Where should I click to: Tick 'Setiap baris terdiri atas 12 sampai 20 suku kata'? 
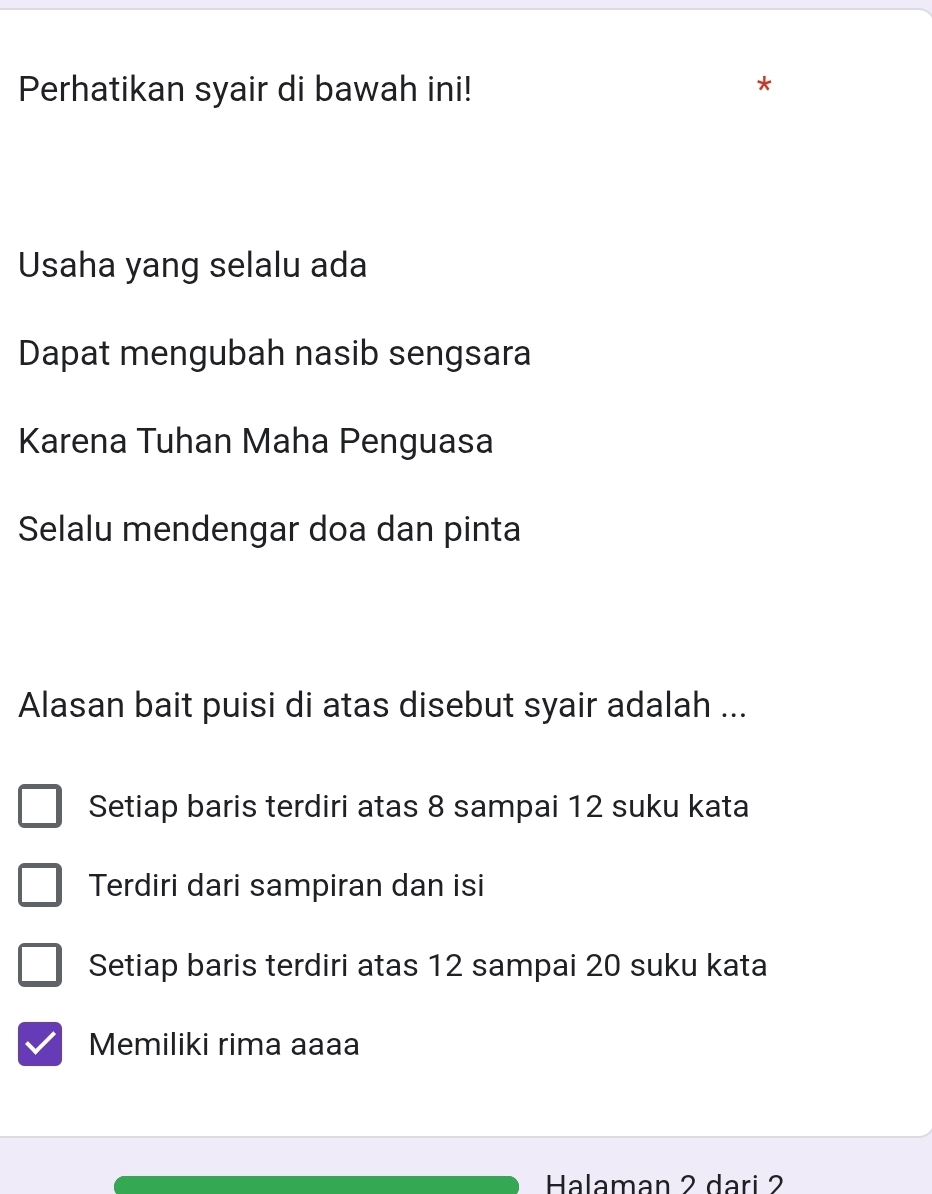(40, 966)
